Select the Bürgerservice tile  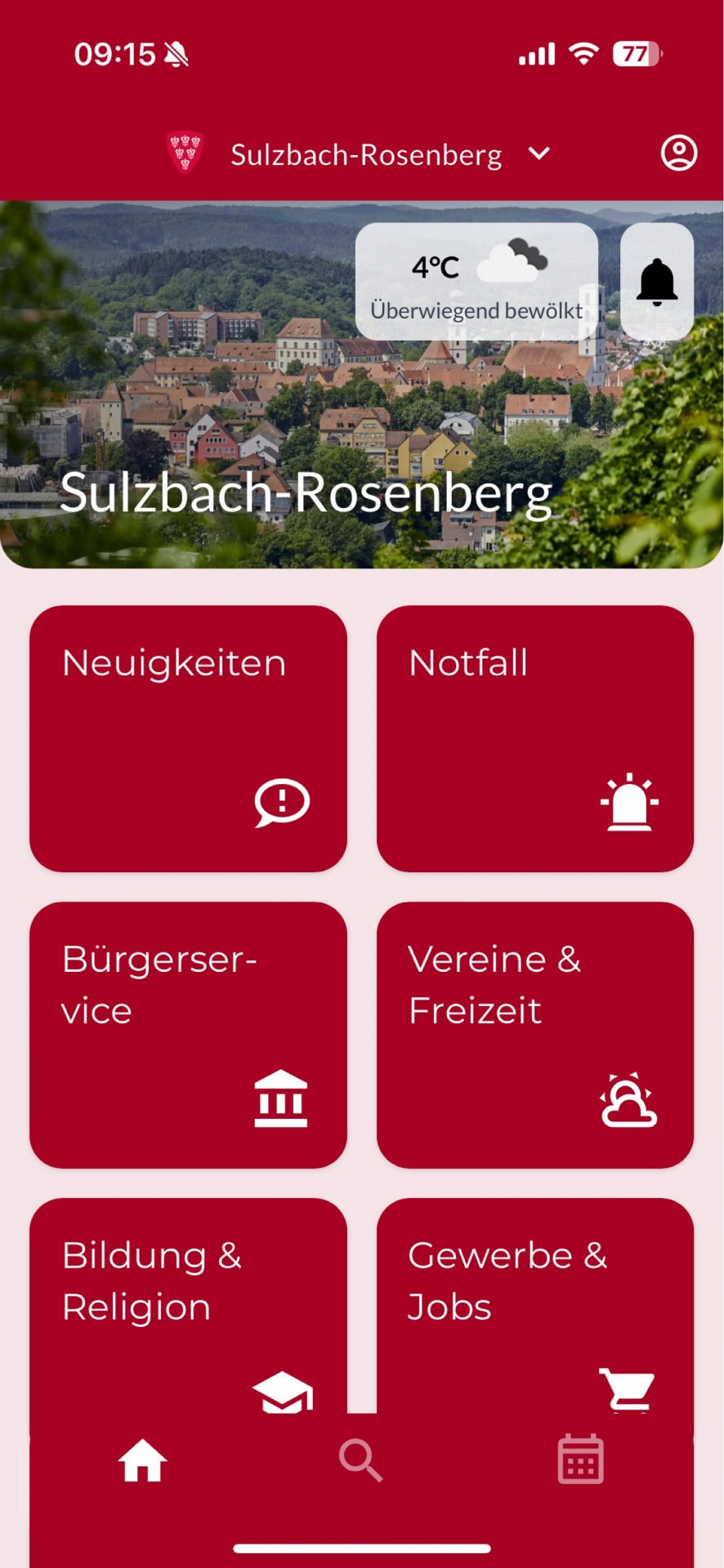(188, 1035)
